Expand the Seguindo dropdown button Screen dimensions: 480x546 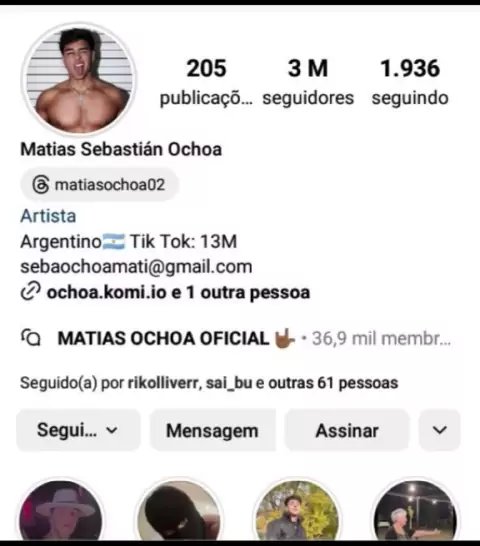tap(78, 430)
